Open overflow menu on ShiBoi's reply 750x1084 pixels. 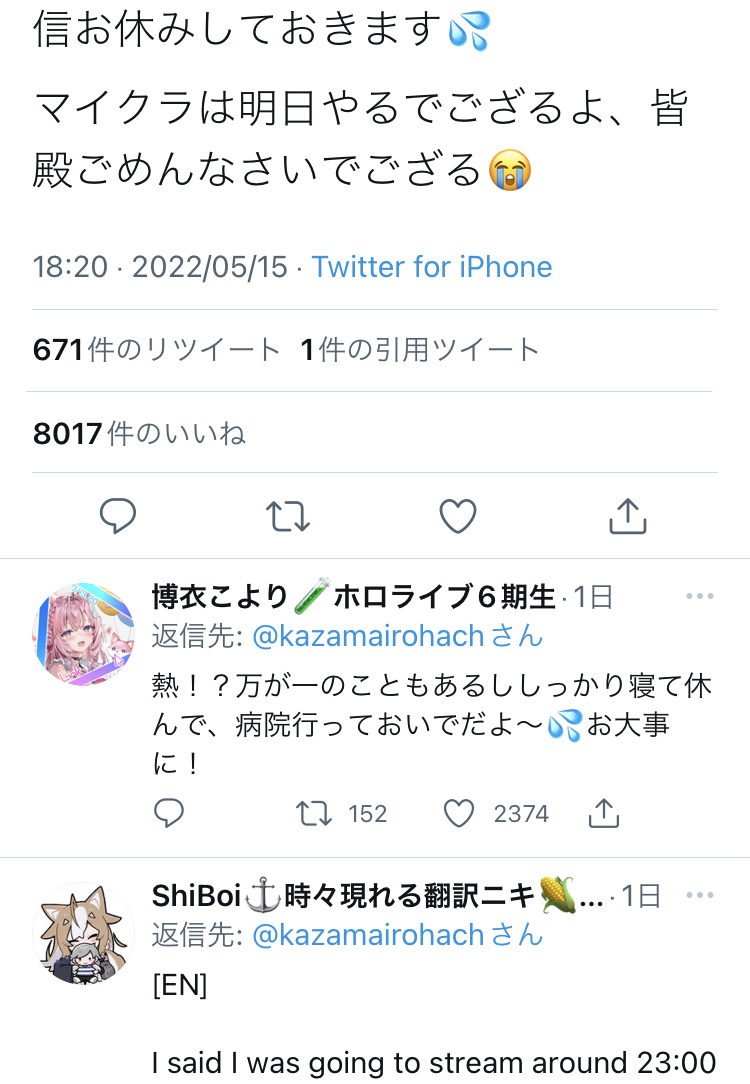click(x=700, y=896)
